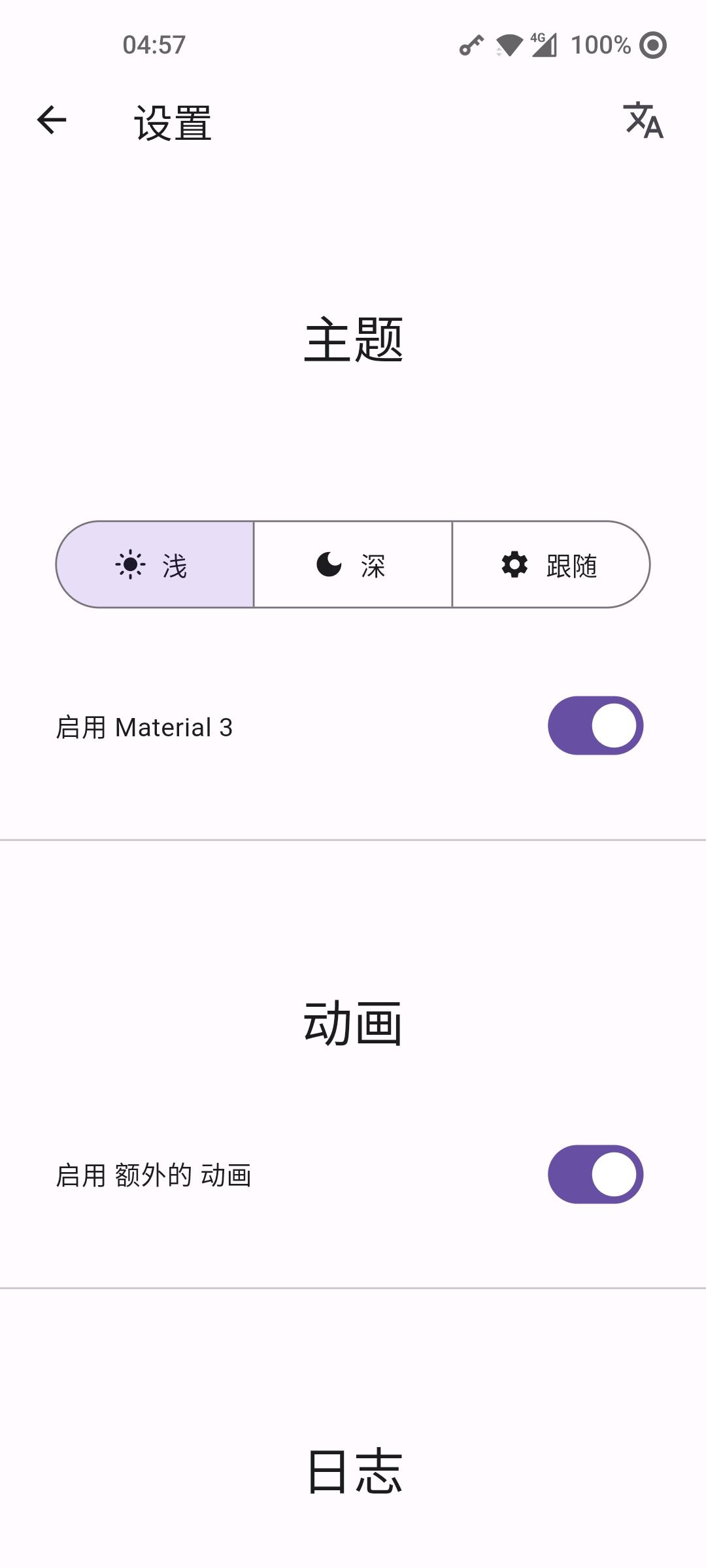Choose the 跟随 system theme option
This screenshot has width=706, height=1568.
(550, 564)
